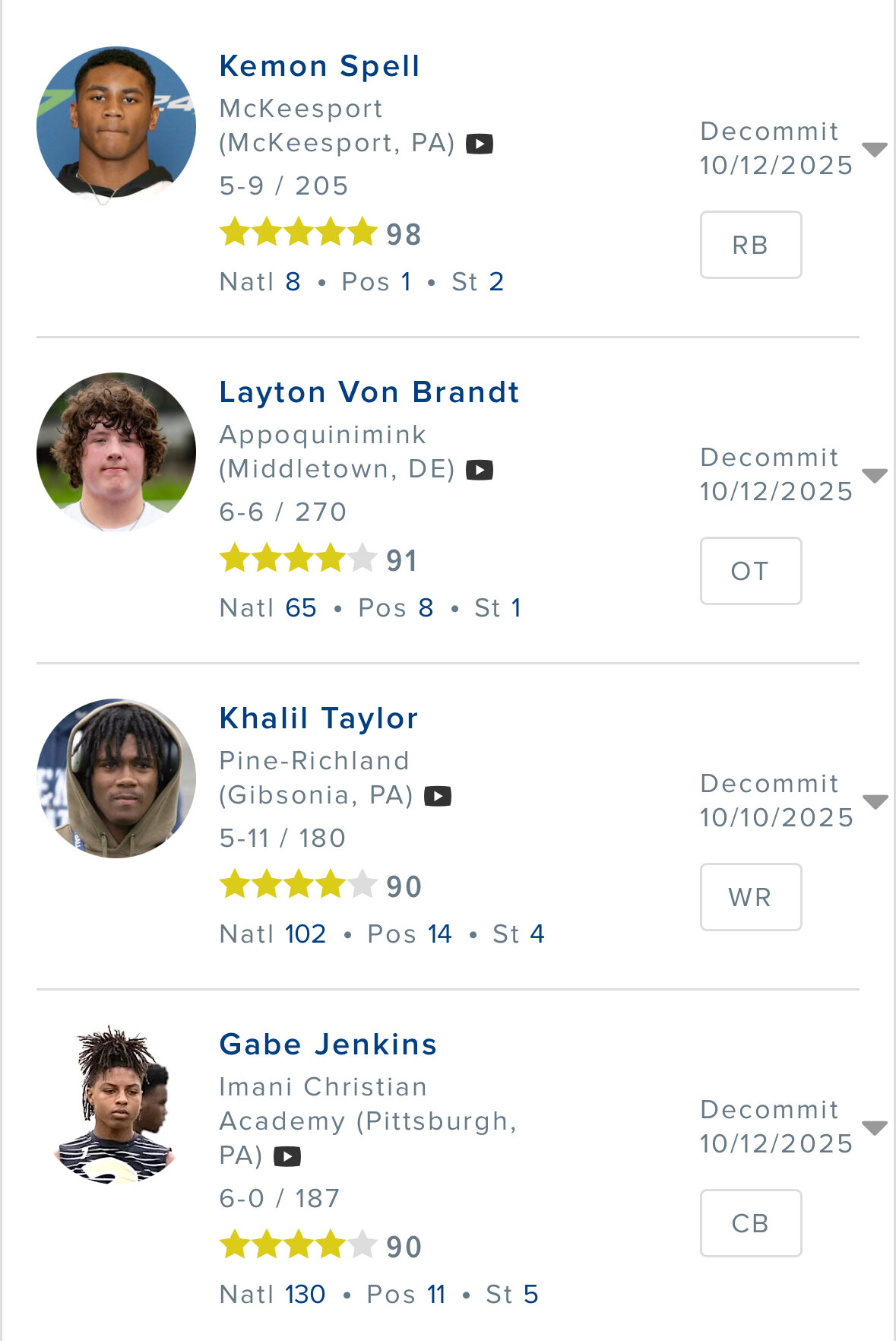
Task: Tap the OT position button
Action: 750,571
